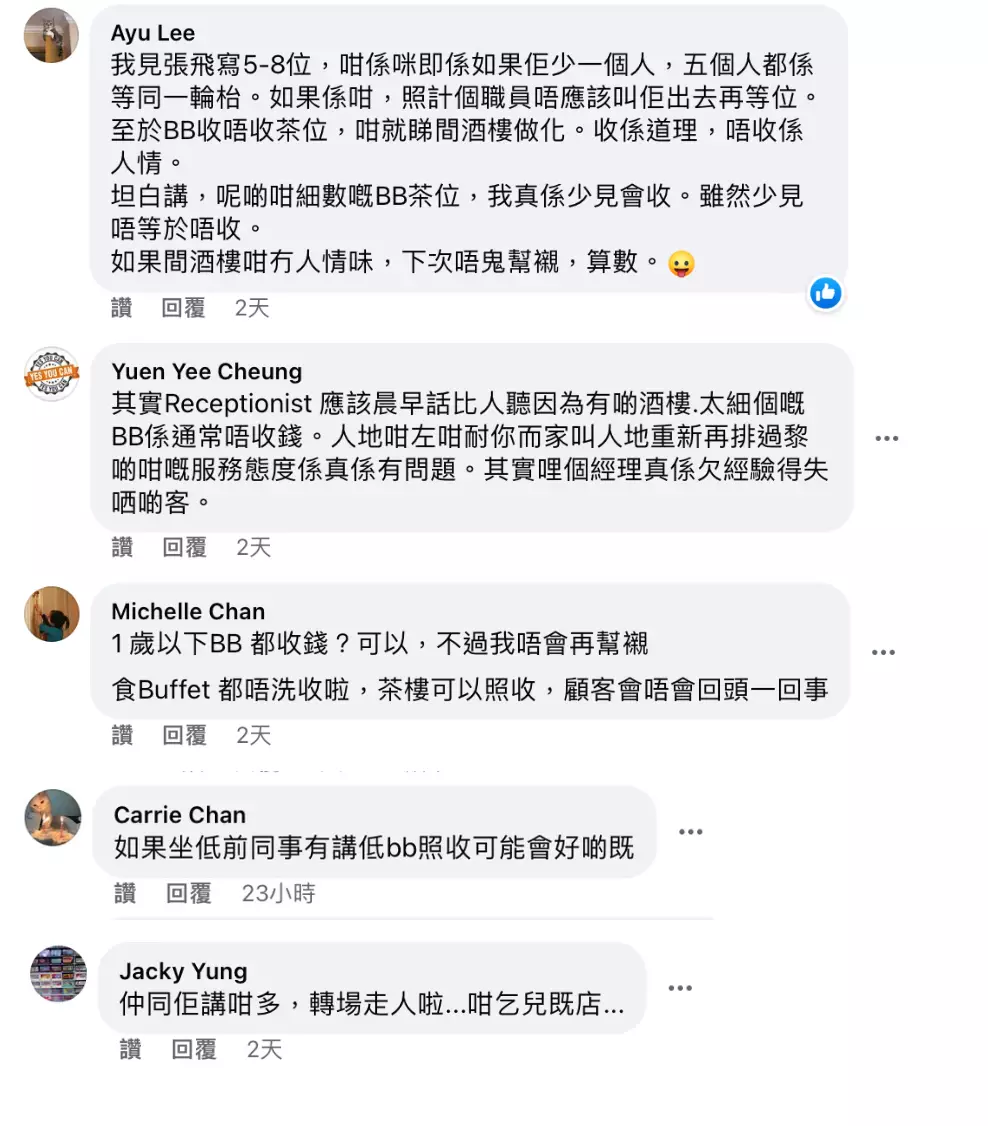View like reactions on Ayu Lee's comment

825,293
